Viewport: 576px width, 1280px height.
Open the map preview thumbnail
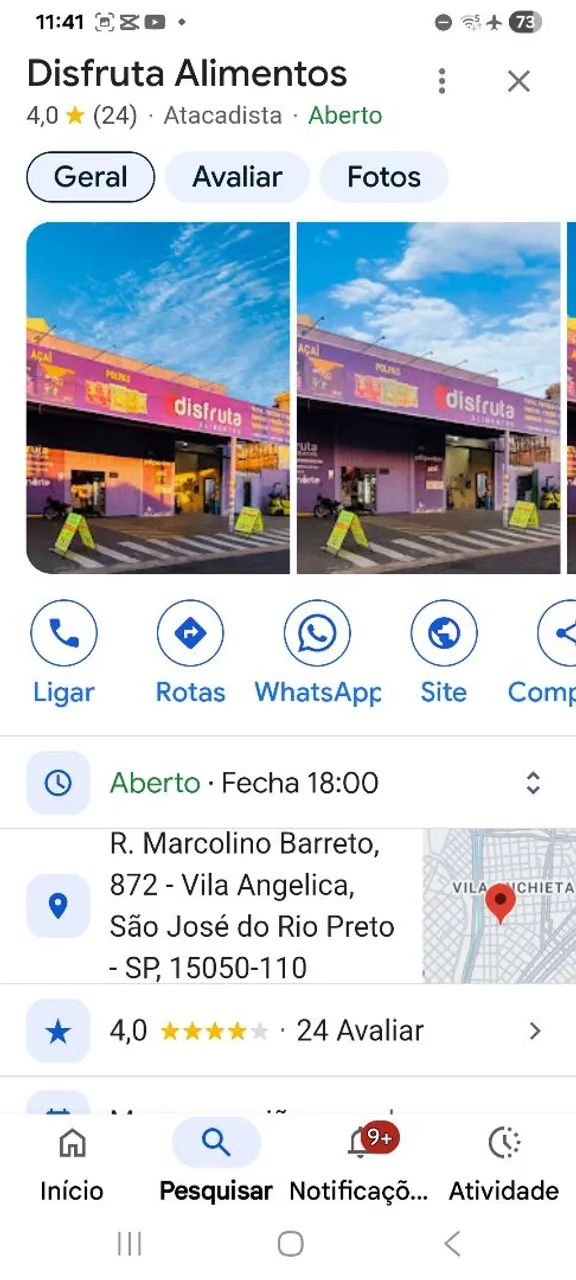click(499, 906)
